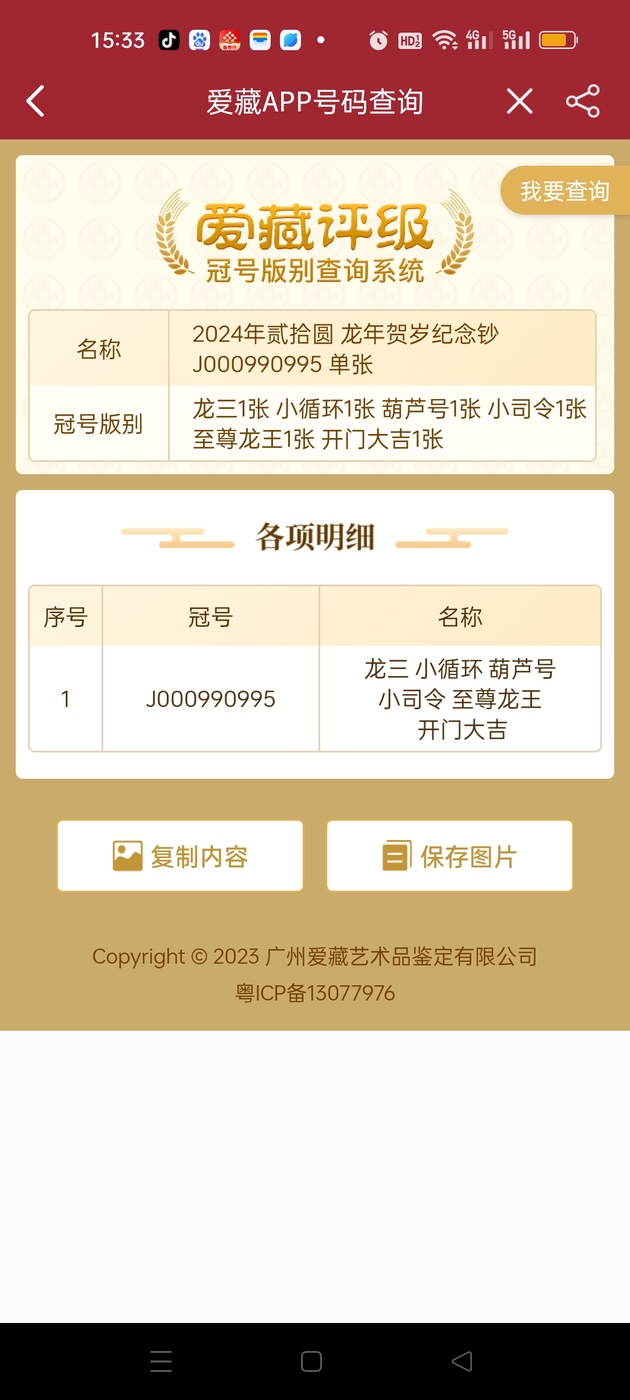Viewport: 630px width, 1400px height.
Task: Go back using the top-left arrow
Action: tap(35, 101)
